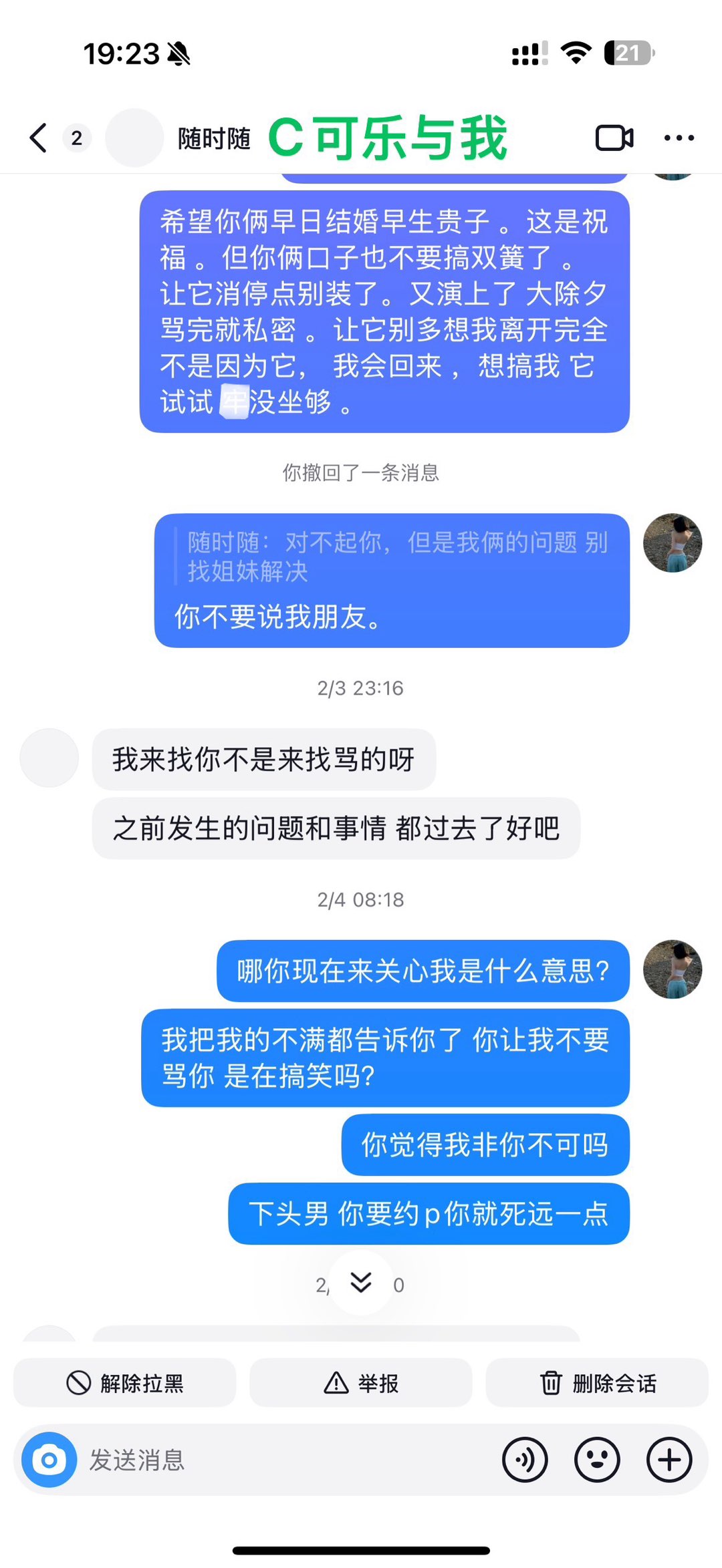722x1568 pixels.
Task: Go back to the message list
Action: [x=39, y=138]
